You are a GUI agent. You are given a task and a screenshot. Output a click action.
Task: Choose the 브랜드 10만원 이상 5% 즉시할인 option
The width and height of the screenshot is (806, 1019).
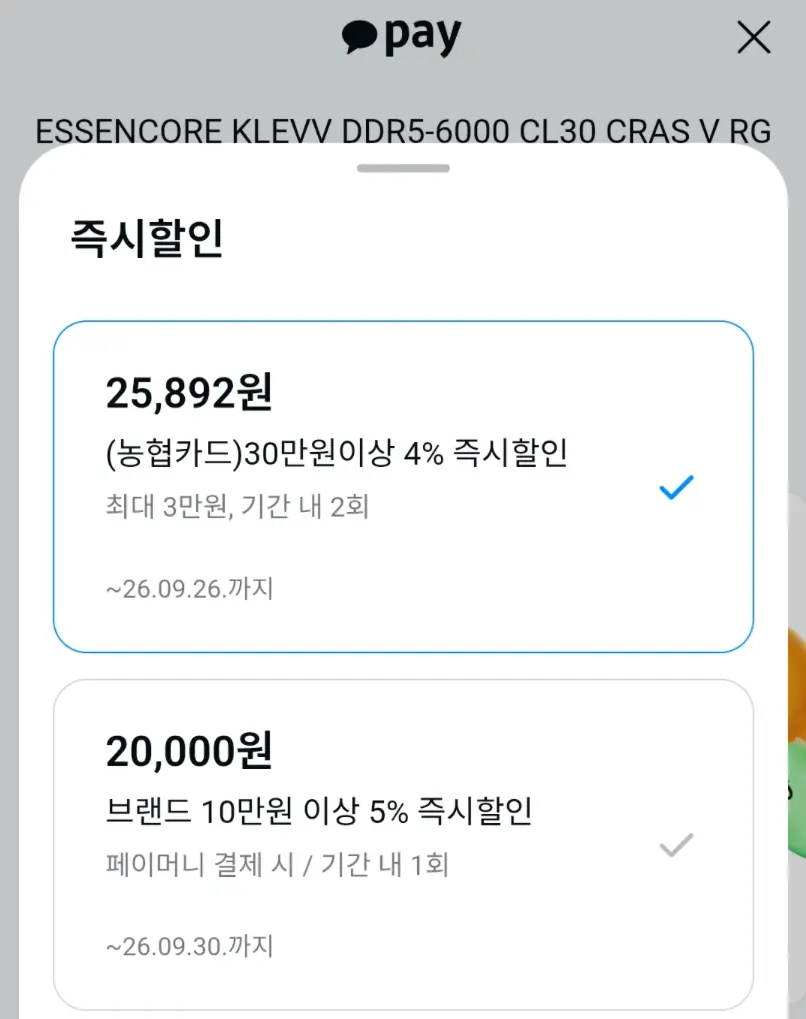point(403,845)
